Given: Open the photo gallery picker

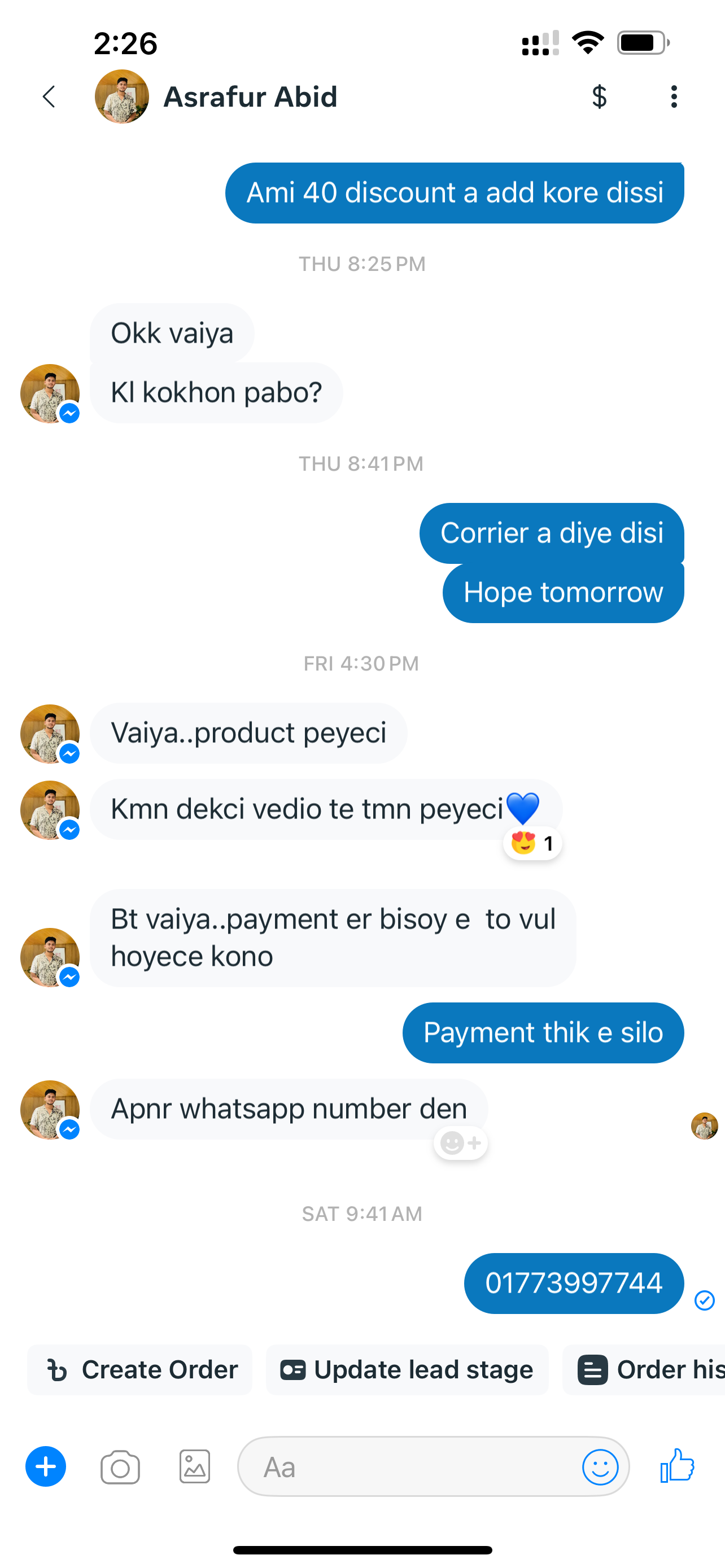Looking at the screenshot, I should coord(194,1467).
